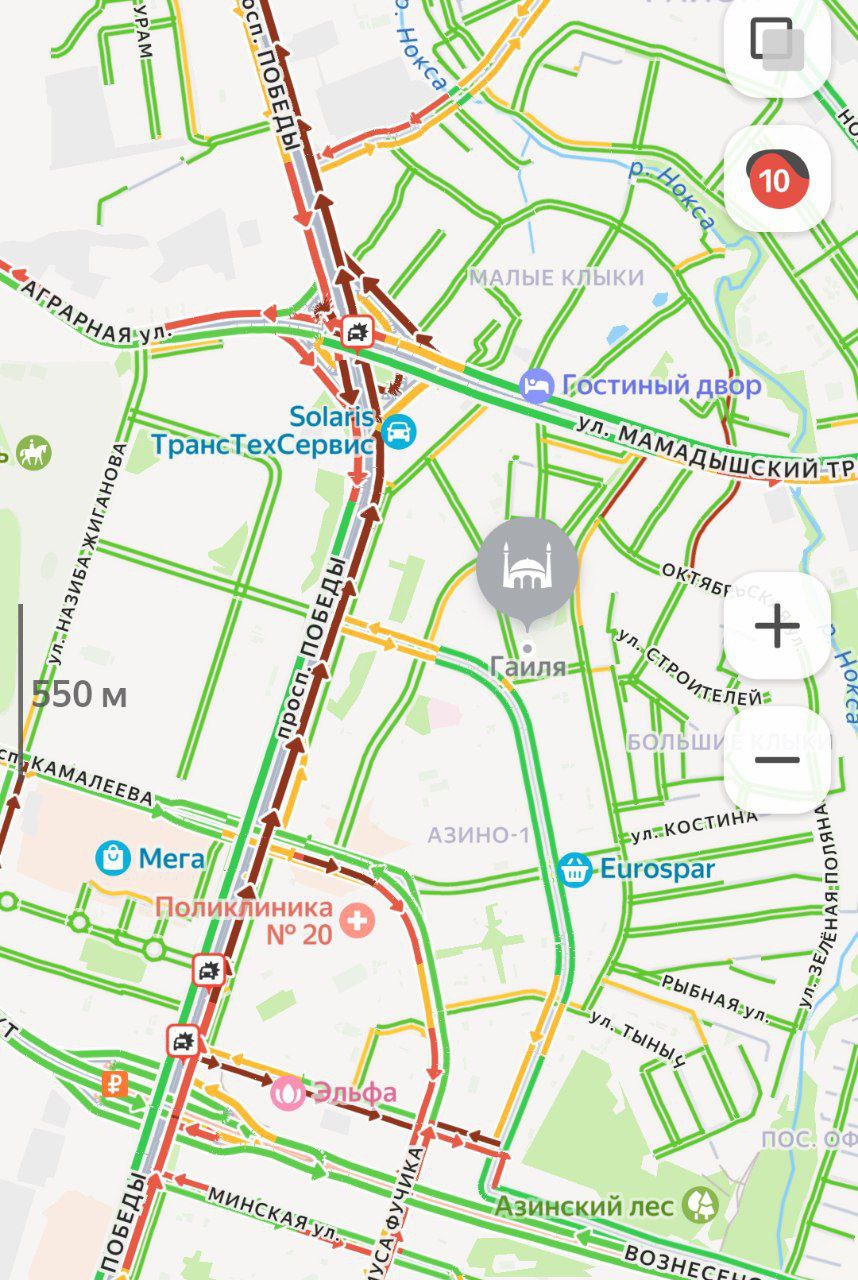Open the accident icon near Поликлиника № 20

[209, 969]
